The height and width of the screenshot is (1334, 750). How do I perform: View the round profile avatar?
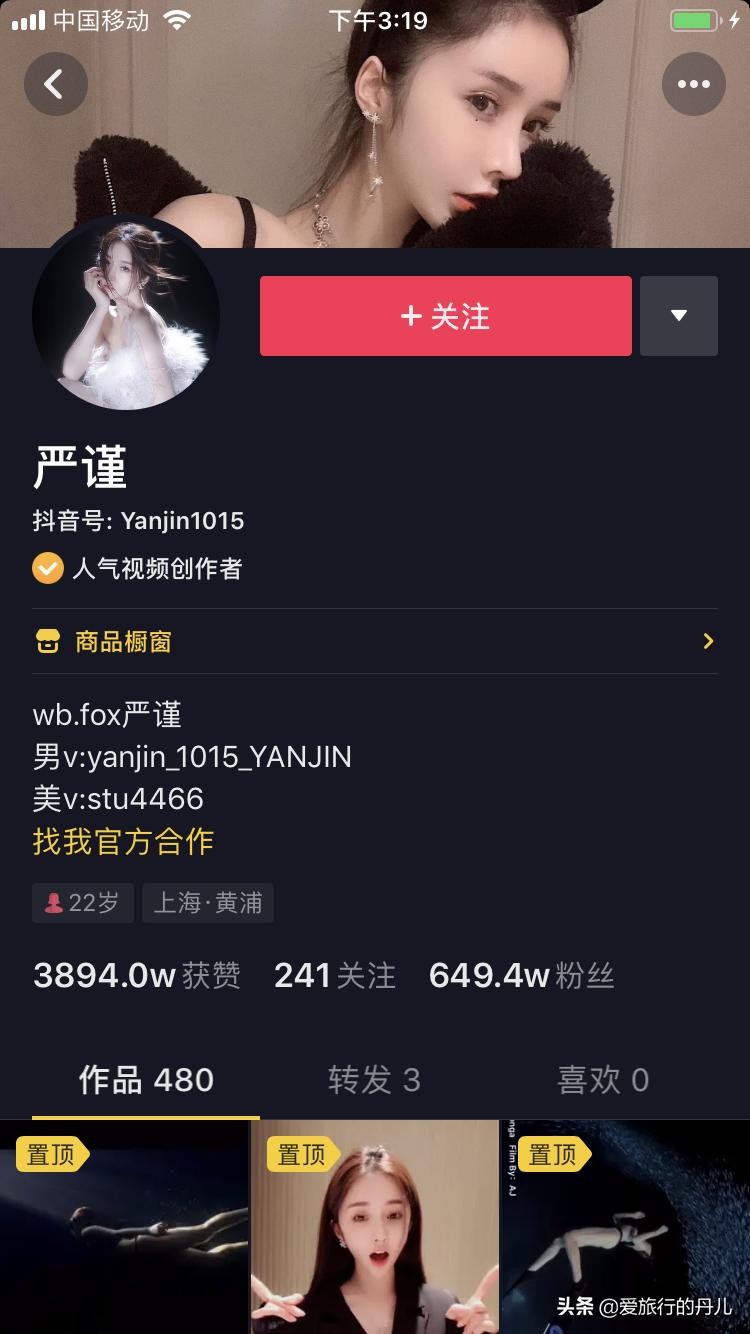(126, 313)
